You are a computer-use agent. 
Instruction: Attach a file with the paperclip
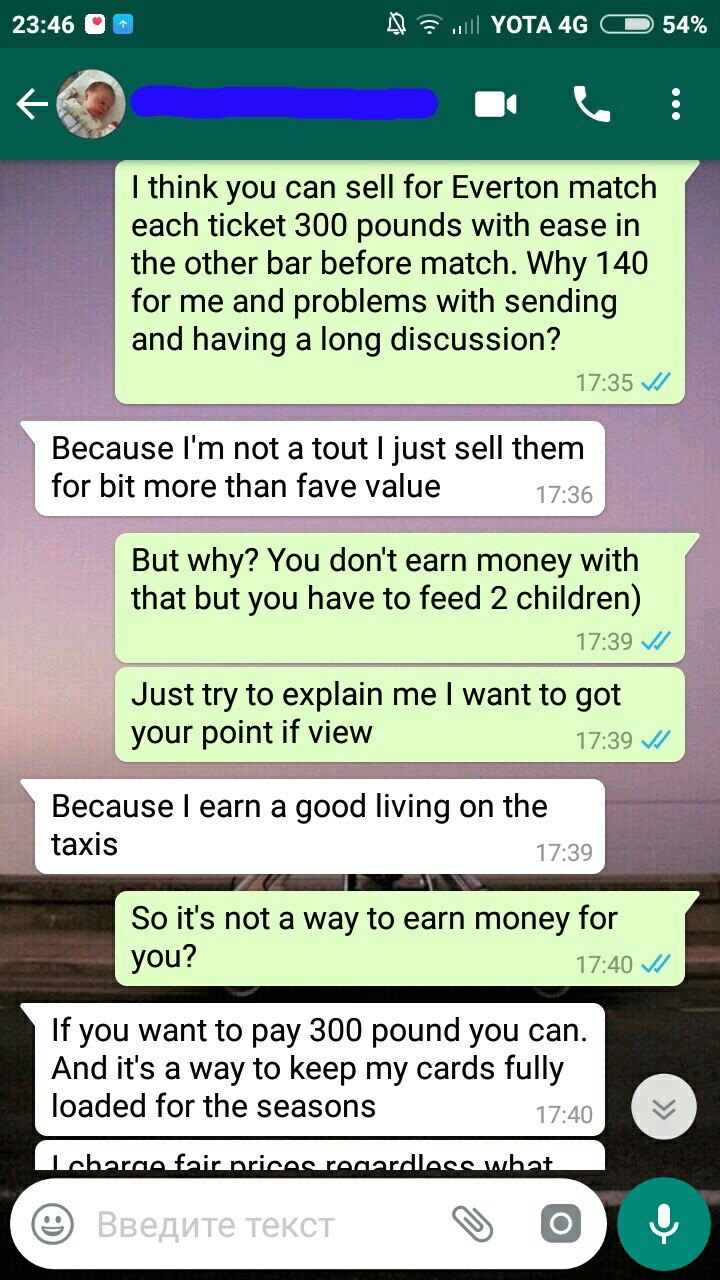click(472, 1223)
